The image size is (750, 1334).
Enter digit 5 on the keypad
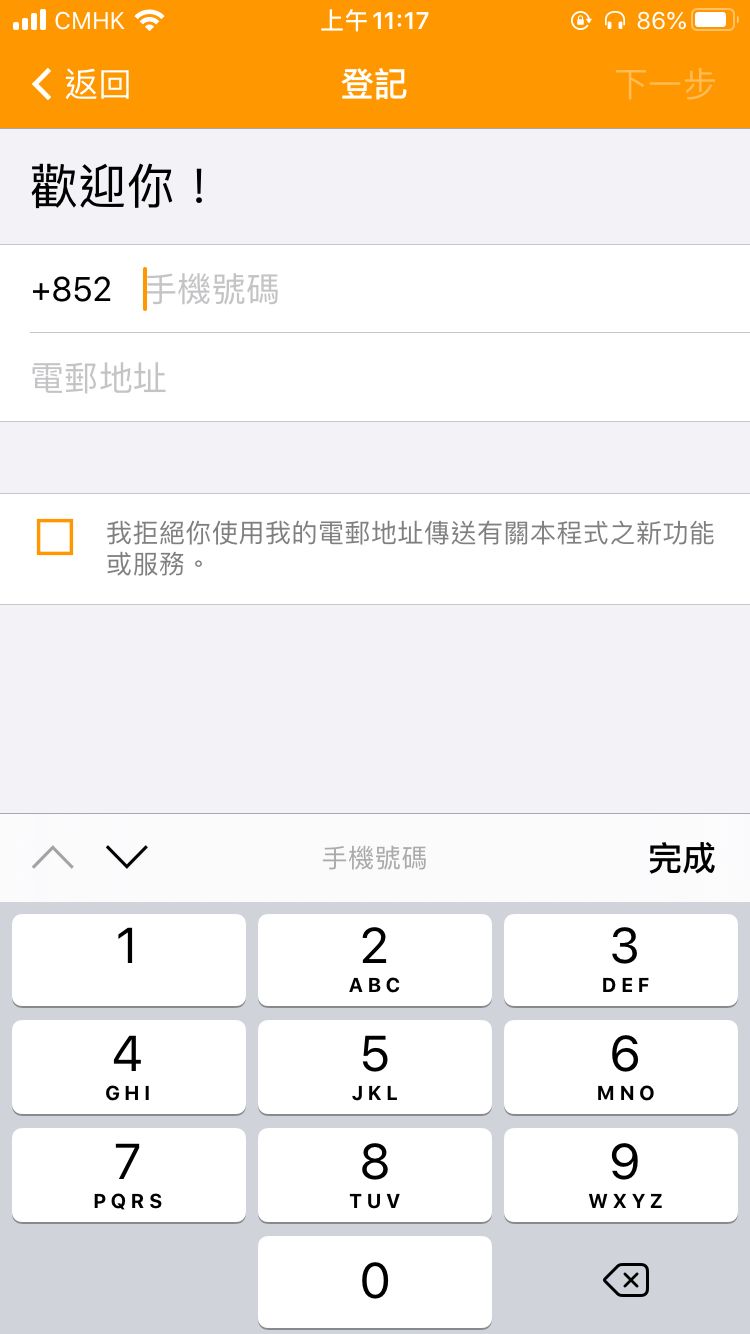(375, 1066)
